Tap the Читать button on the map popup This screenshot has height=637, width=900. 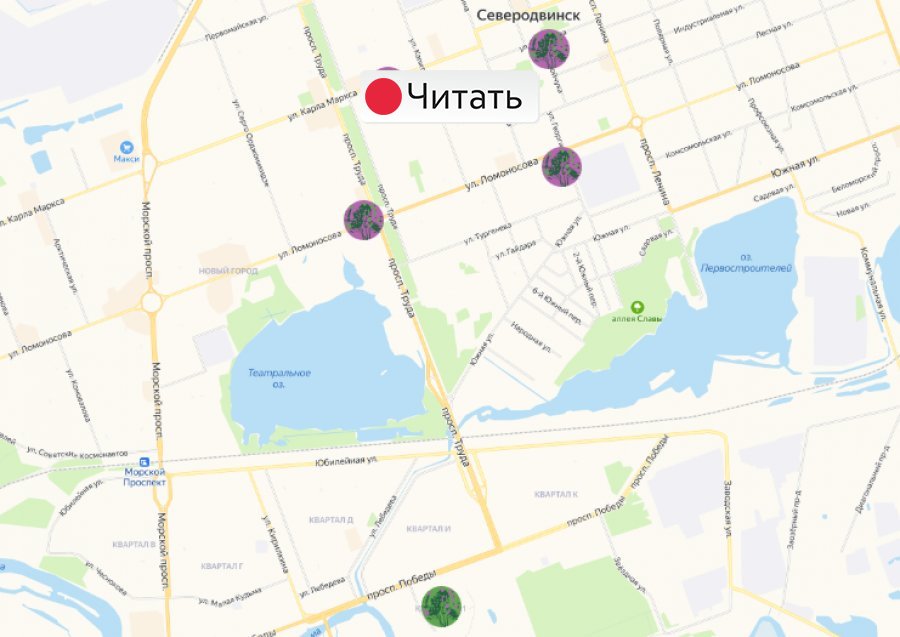(450, 97)
